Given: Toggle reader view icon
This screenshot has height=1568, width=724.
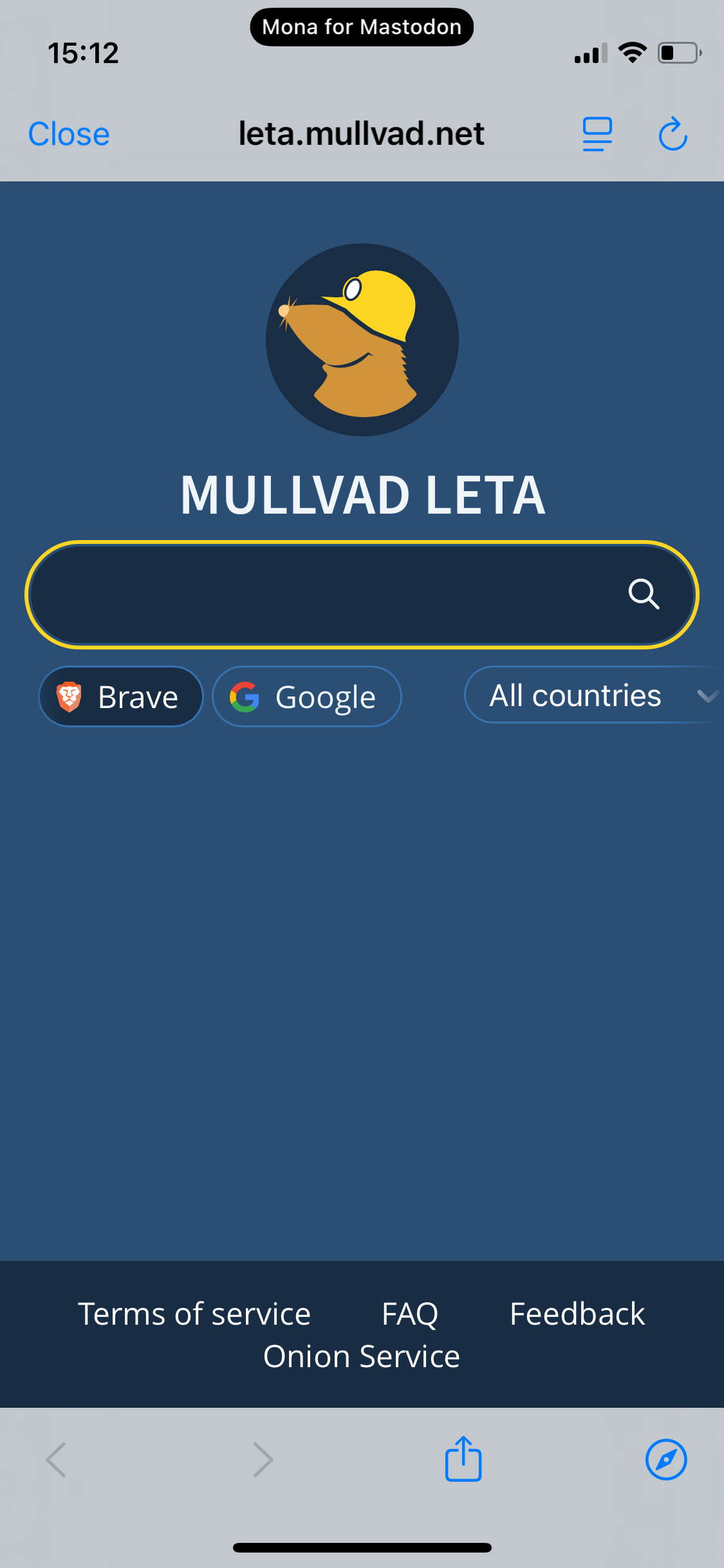Looking at the screenshot, I should [x=597, y=134].
